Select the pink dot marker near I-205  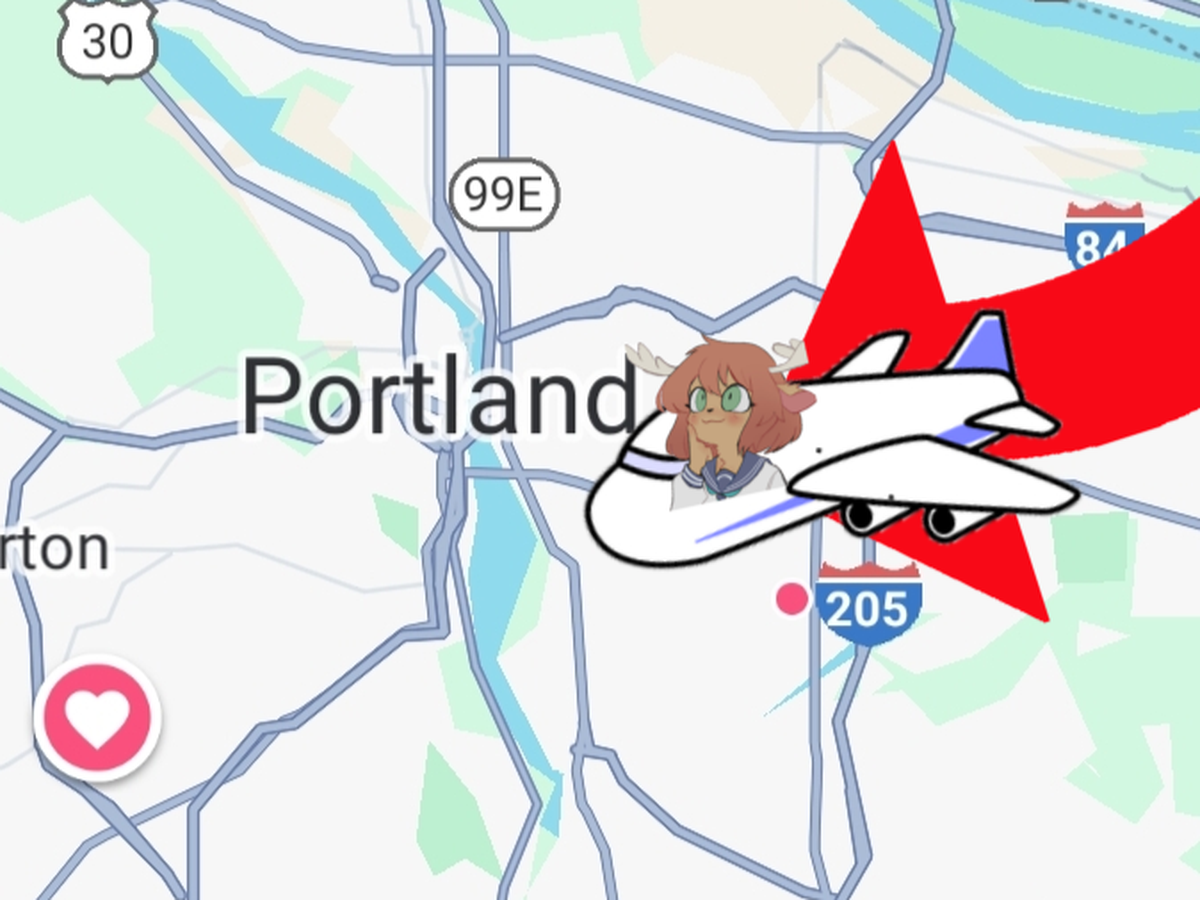(792, 599)
